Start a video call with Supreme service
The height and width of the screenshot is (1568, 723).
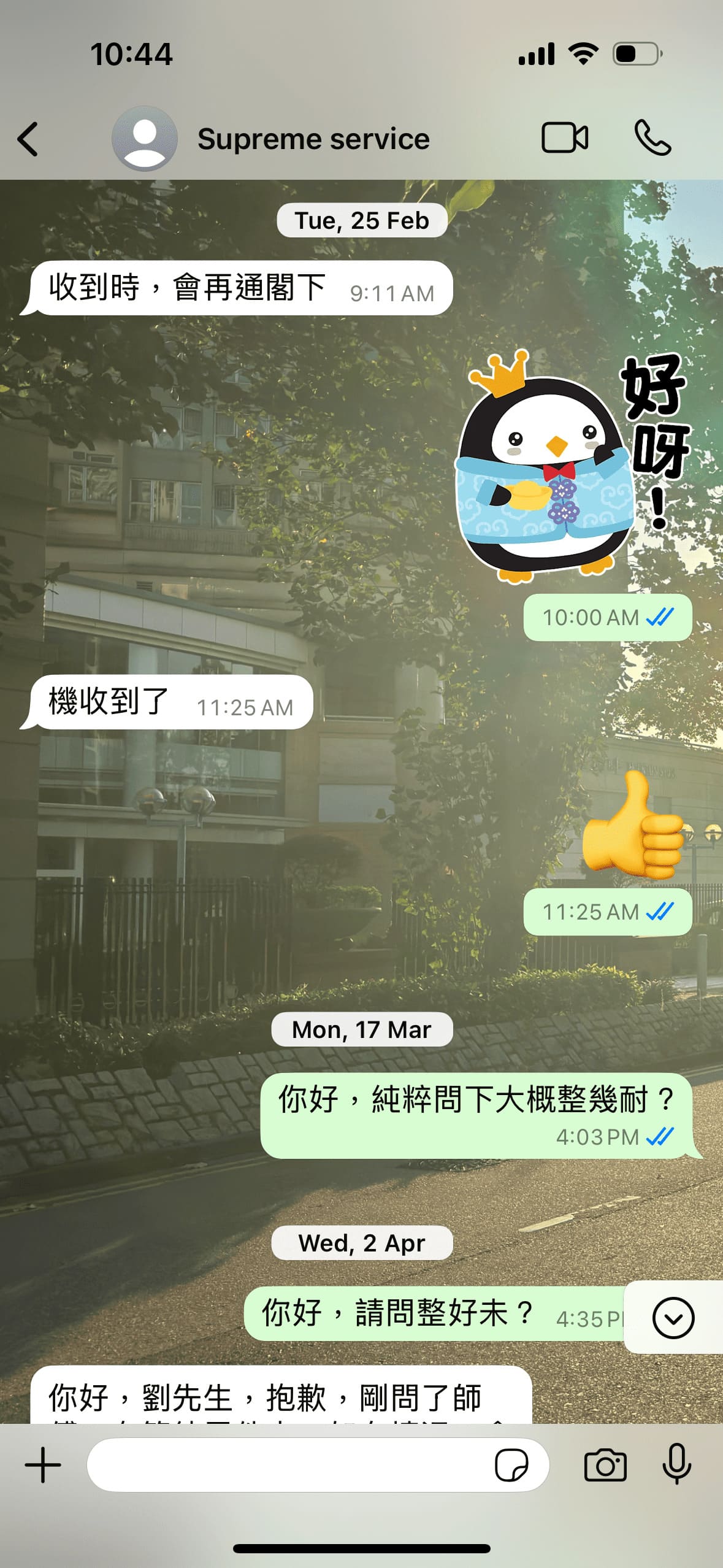(564, 137)
